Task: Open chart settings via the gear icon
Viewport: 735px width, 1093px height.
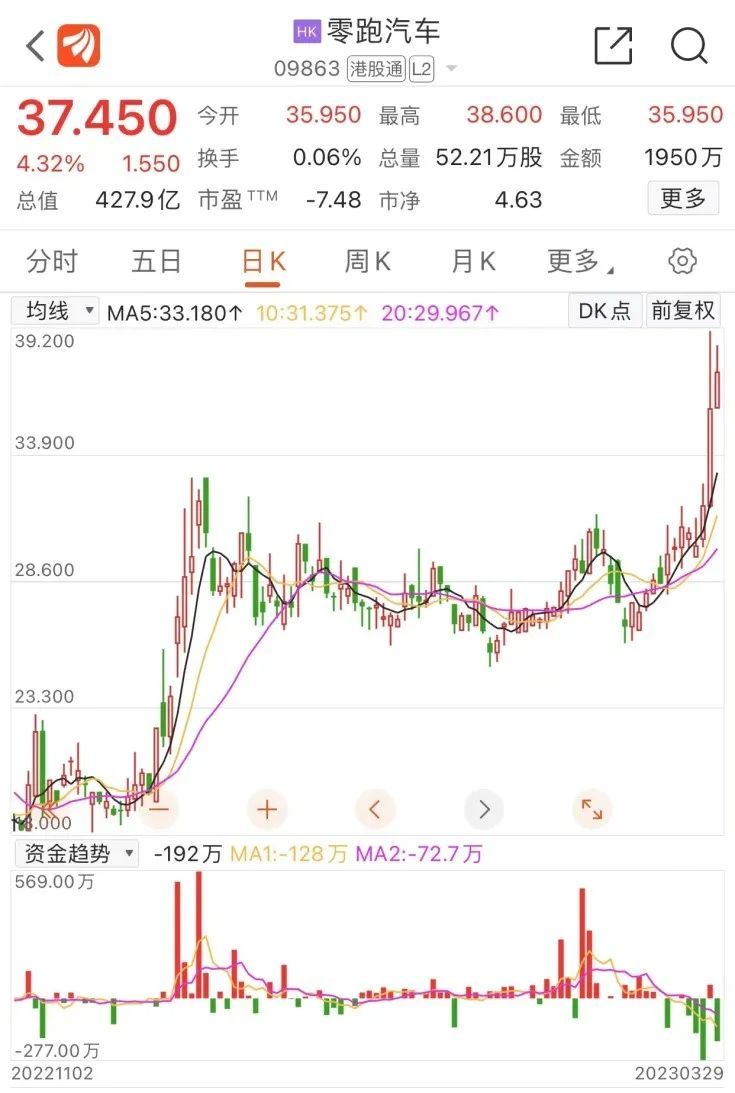Action: pos(682,261)
